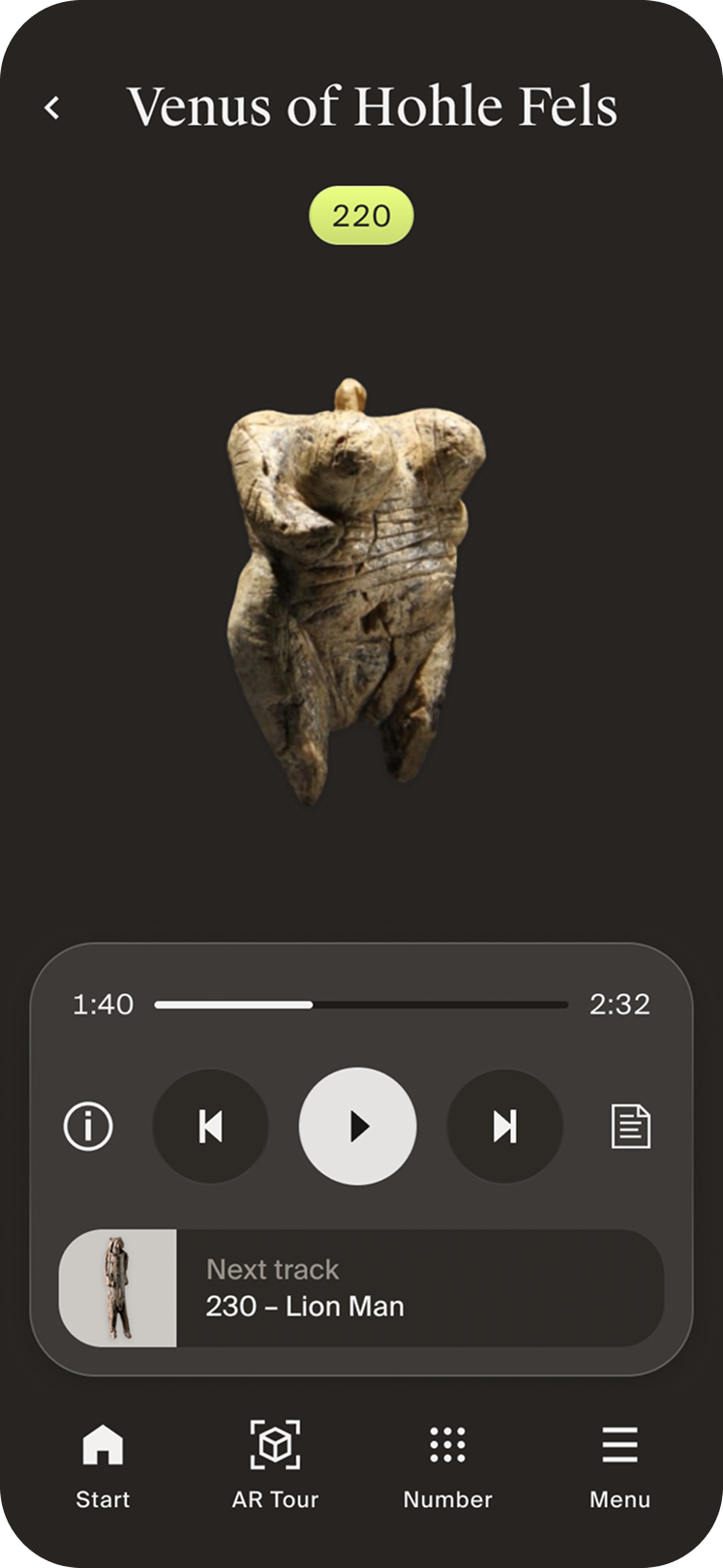
Task: Seek on the audio progress bar
Action: [361, 1005]
